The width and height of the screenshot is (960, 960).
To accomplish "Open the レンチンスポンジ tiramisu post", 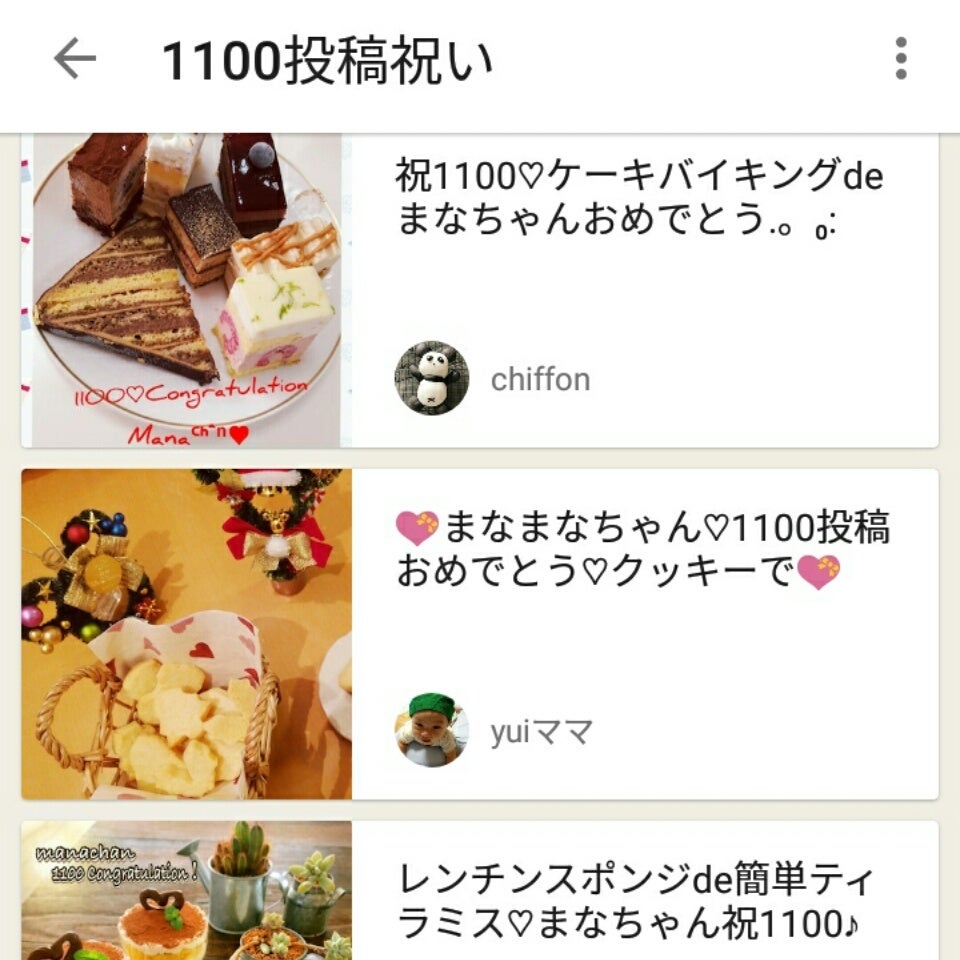I will (636, 899).
